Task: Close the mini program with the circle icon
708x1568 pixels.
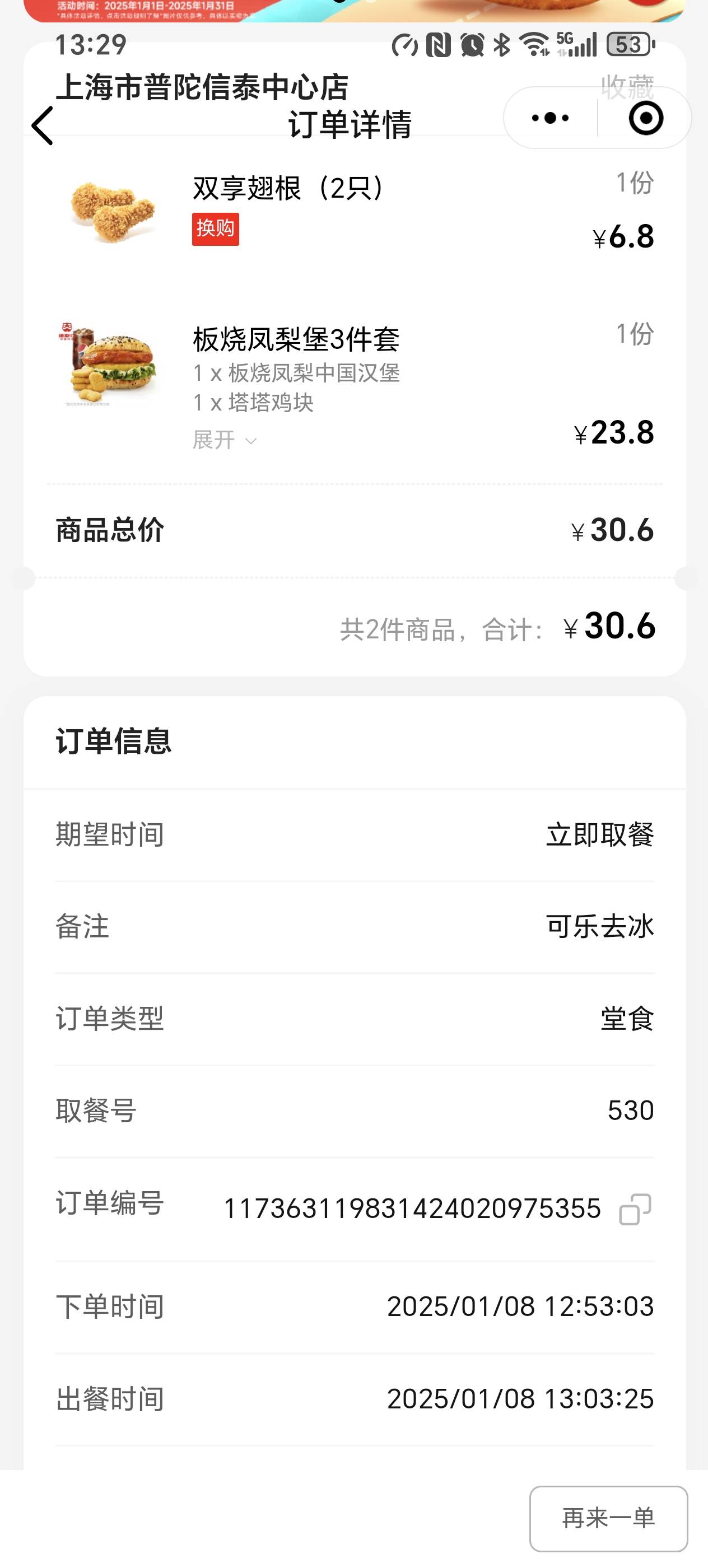Action: pyautogui.click(x=645, y=118)
